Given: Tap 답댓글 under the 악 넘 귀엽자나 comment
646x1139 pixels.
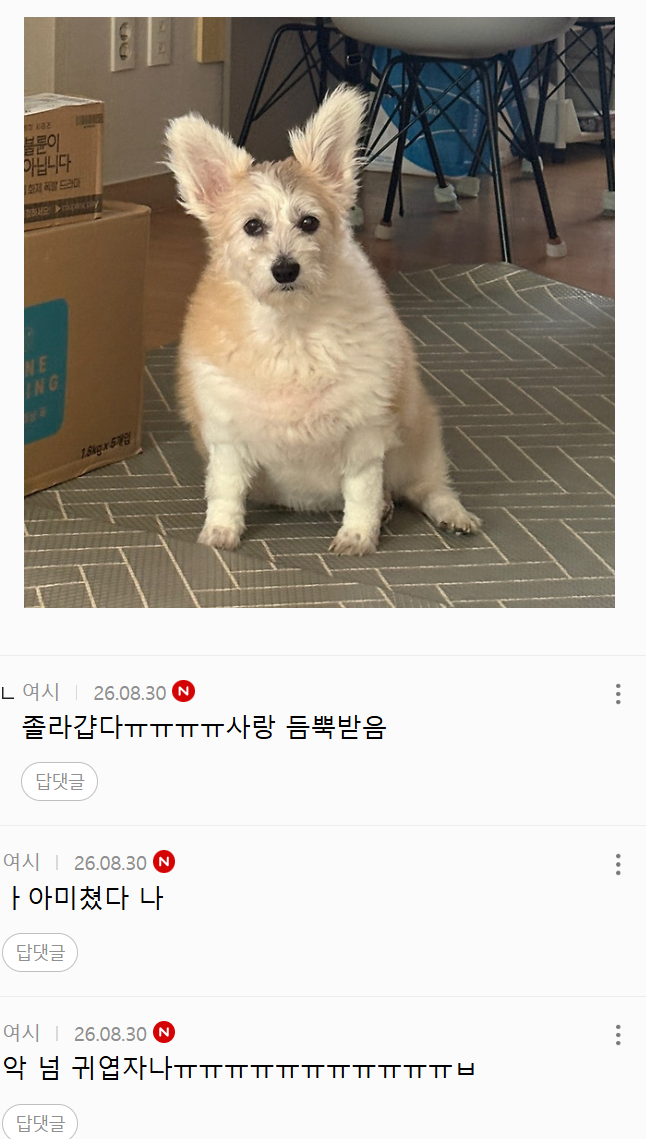Looking at the screenshot, I should [40, 1122].
